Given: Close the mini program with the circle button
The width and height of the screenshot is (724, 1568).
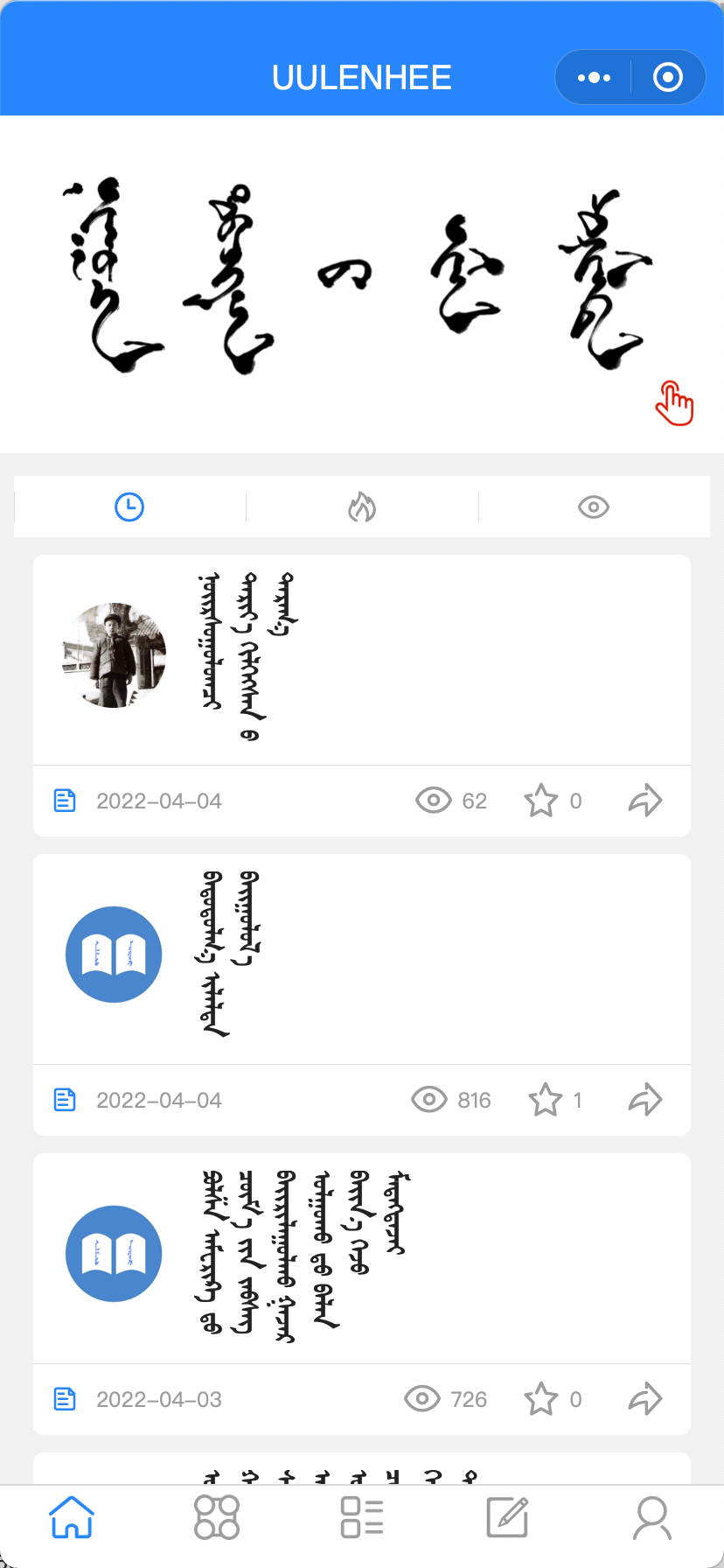Looking at the screenshot, I should pyautogui.click(x=668, y=78).
